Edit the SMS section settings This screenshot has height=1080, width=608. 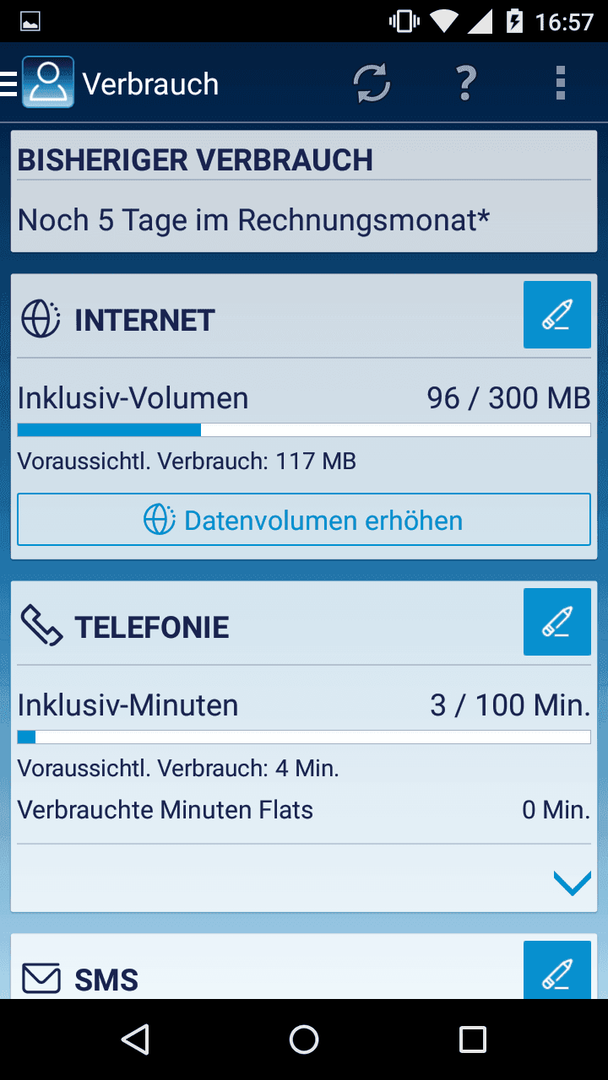pos(557,970)
